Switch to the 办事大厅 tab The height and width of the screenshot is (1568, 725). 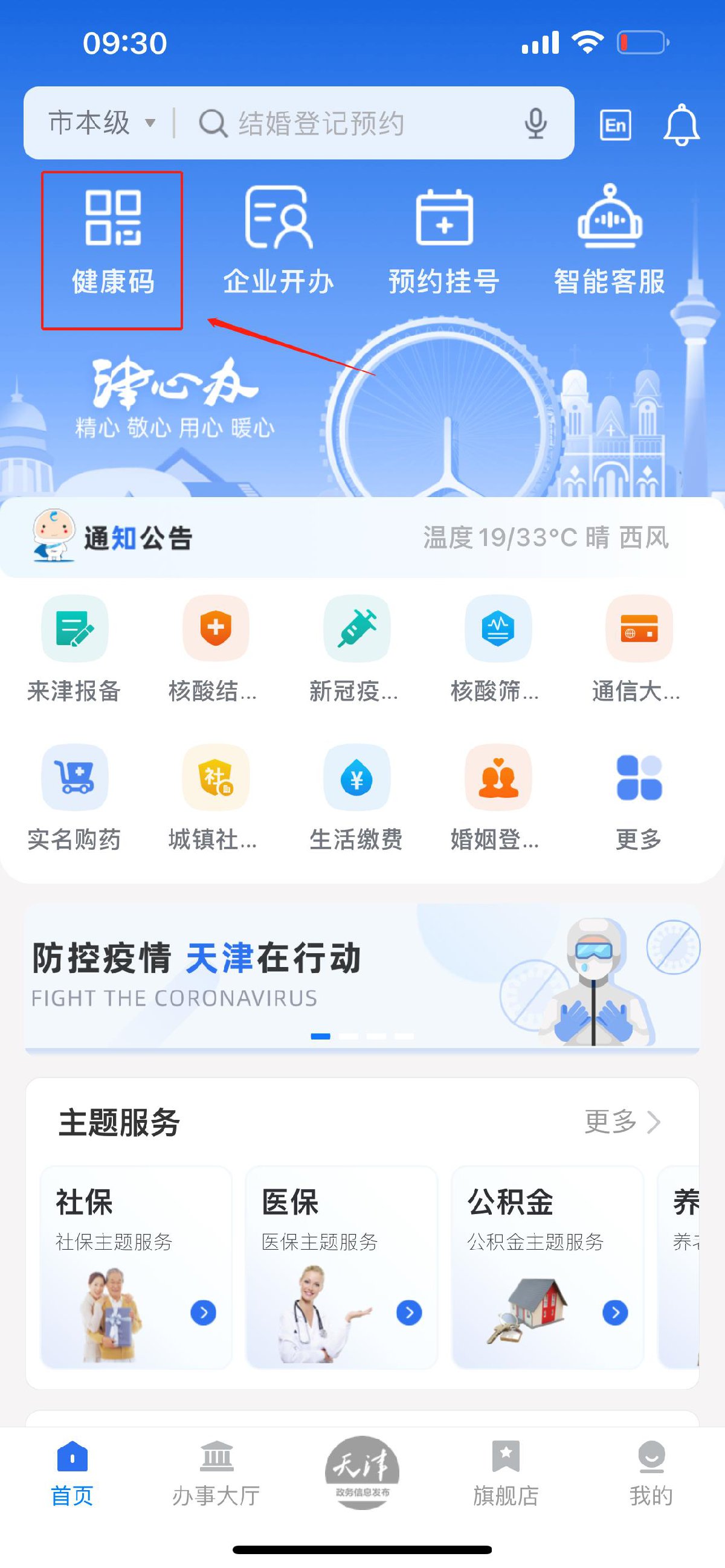[216, 1474]
